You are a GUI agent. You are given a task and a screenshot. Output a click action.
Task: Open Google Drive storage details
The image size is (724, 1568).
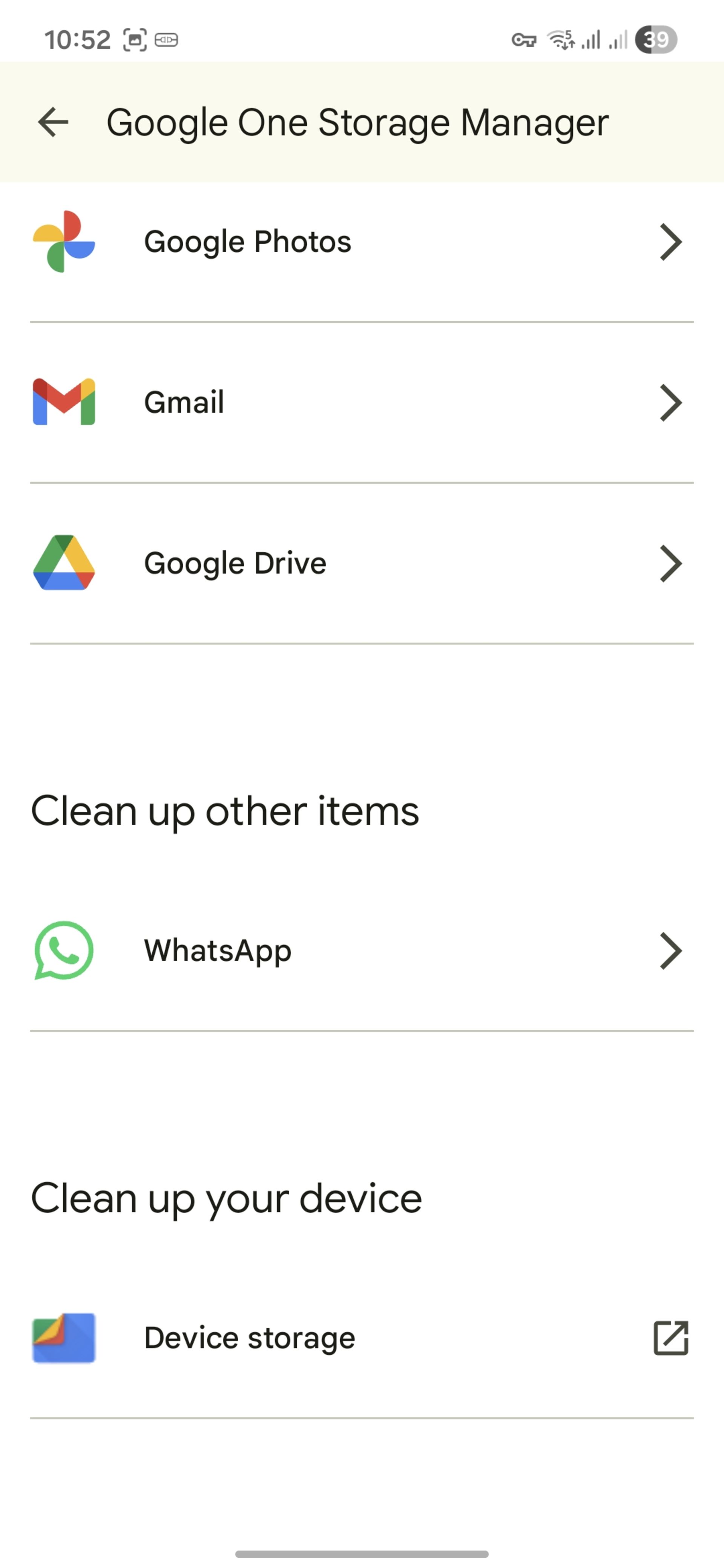click(362, 563)
